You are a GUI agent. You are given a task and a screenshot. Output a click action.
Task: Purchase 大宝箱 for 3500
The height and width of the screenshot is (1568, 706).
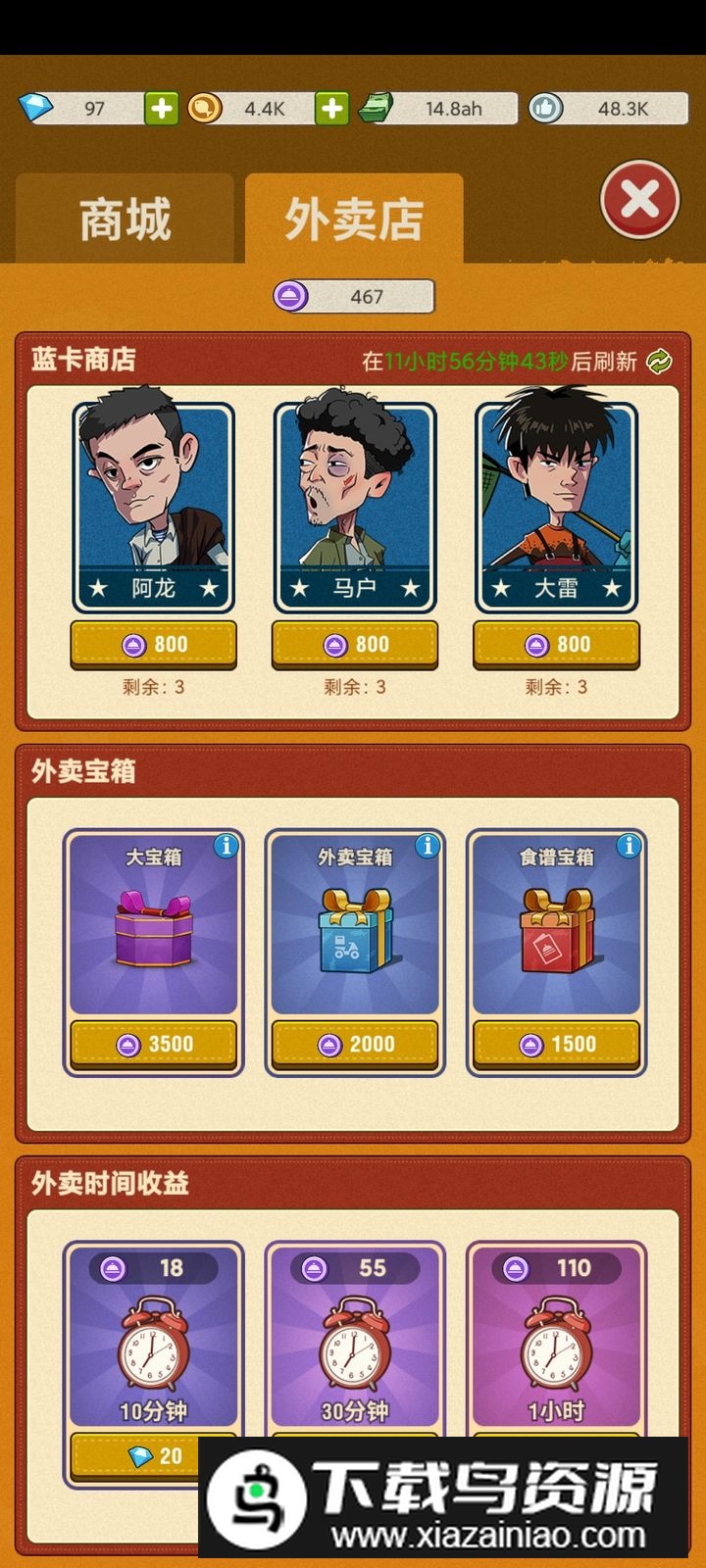coord(153,1044)
